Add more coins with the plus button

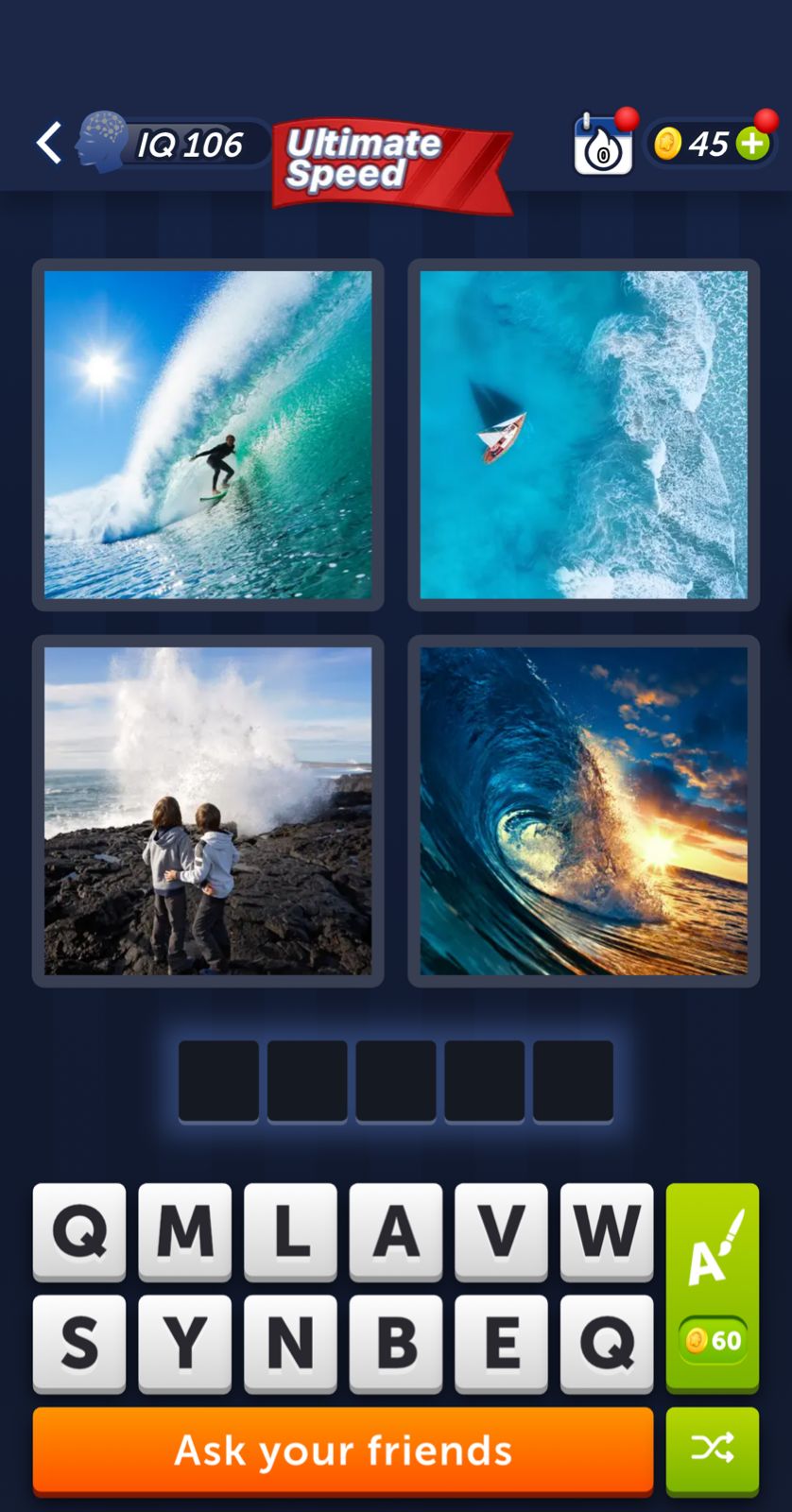point(753,144)
